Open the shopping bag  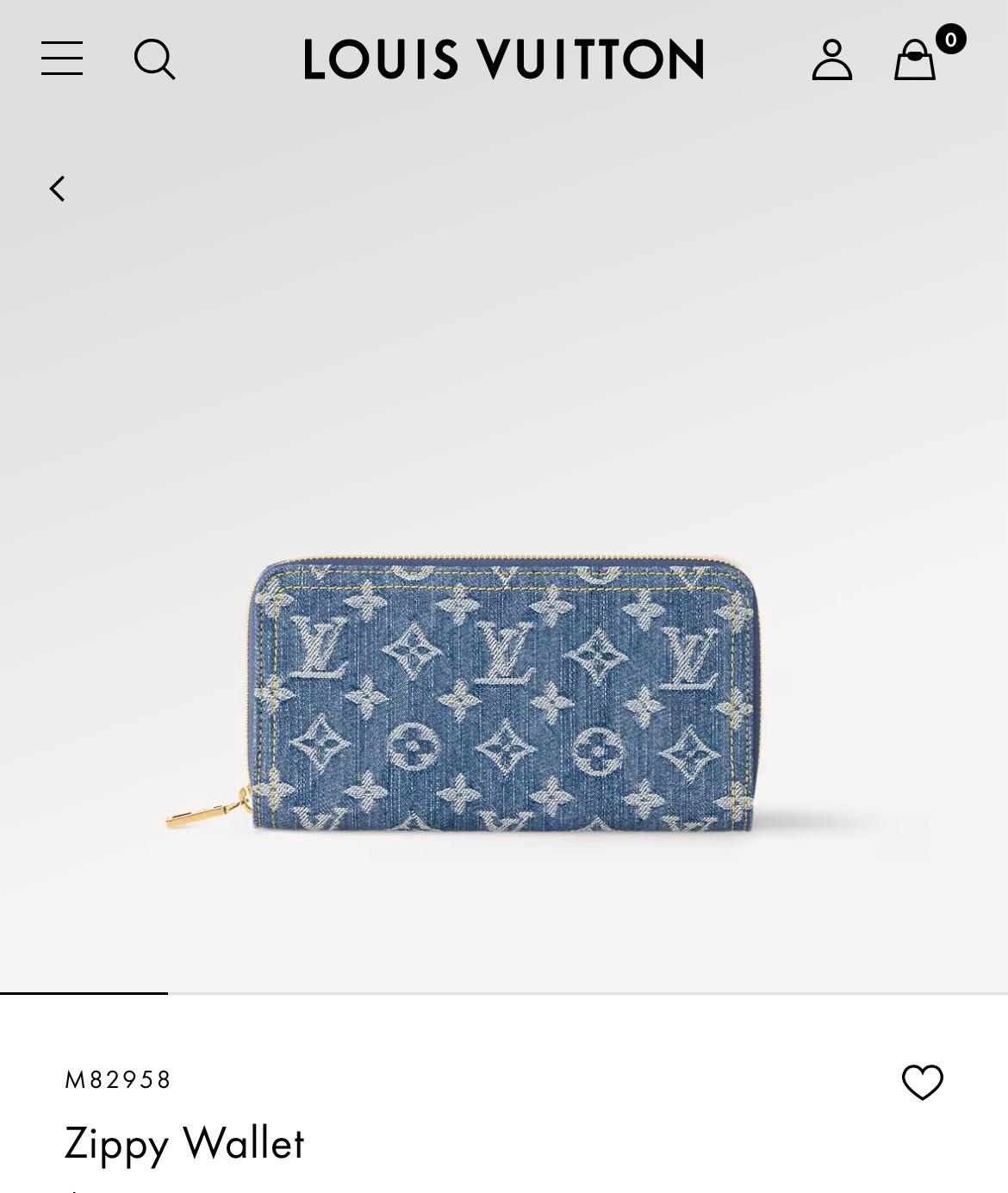(x=915, y=59)
